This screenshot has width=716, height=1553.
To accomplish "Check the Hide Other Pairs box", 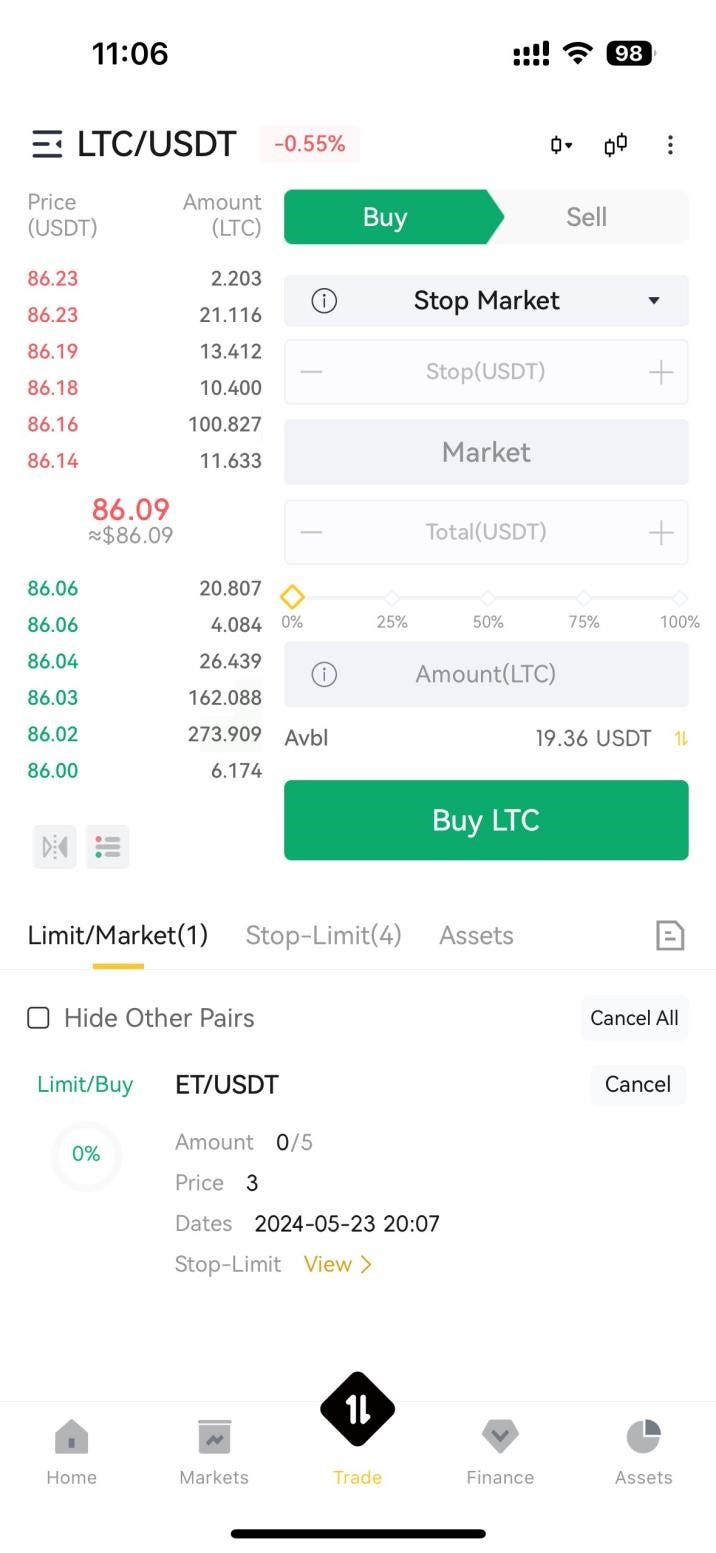I will coord(39,1018).
